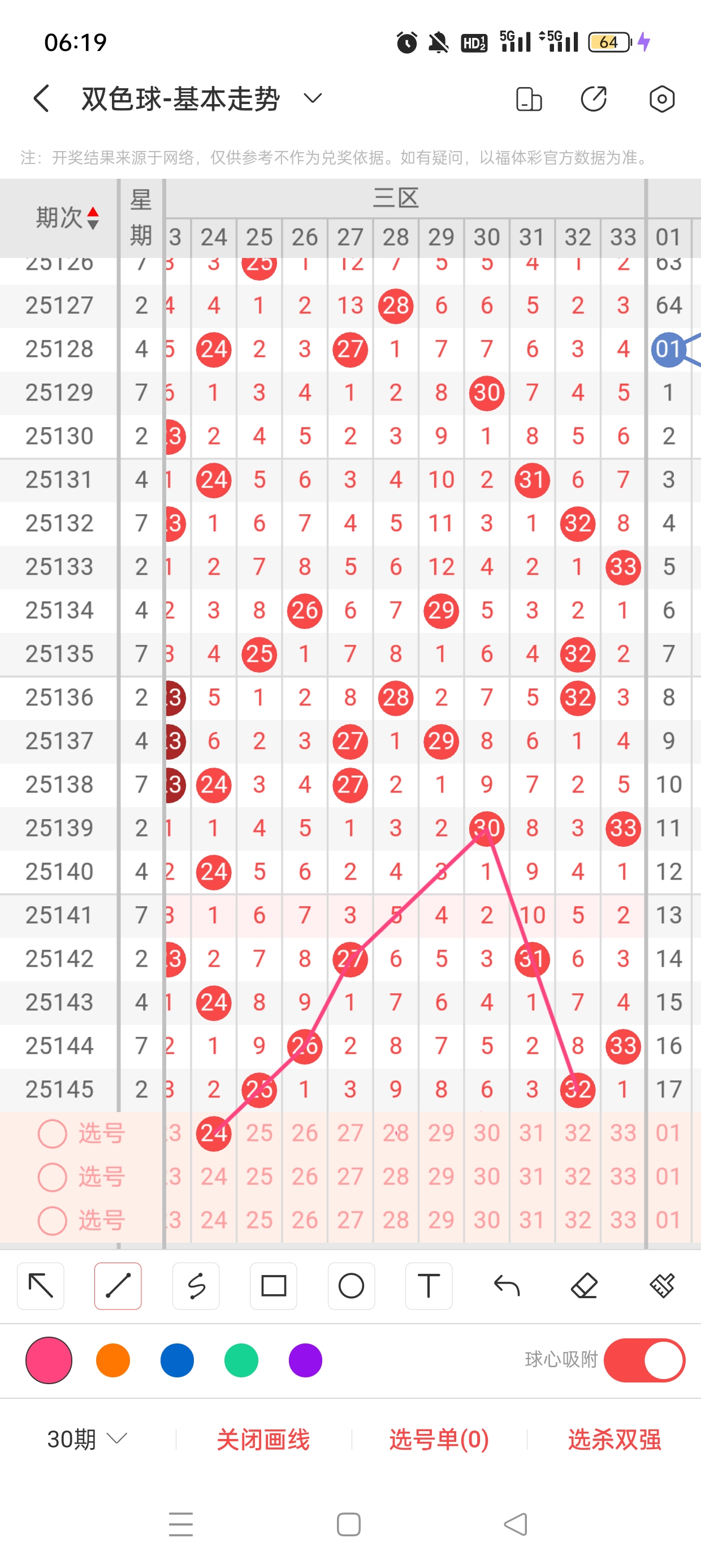Image resolution: width=701 pixels, height=1568 pixels.
Task: Open 选号单(0) selection list
Action: [439, 1439]
